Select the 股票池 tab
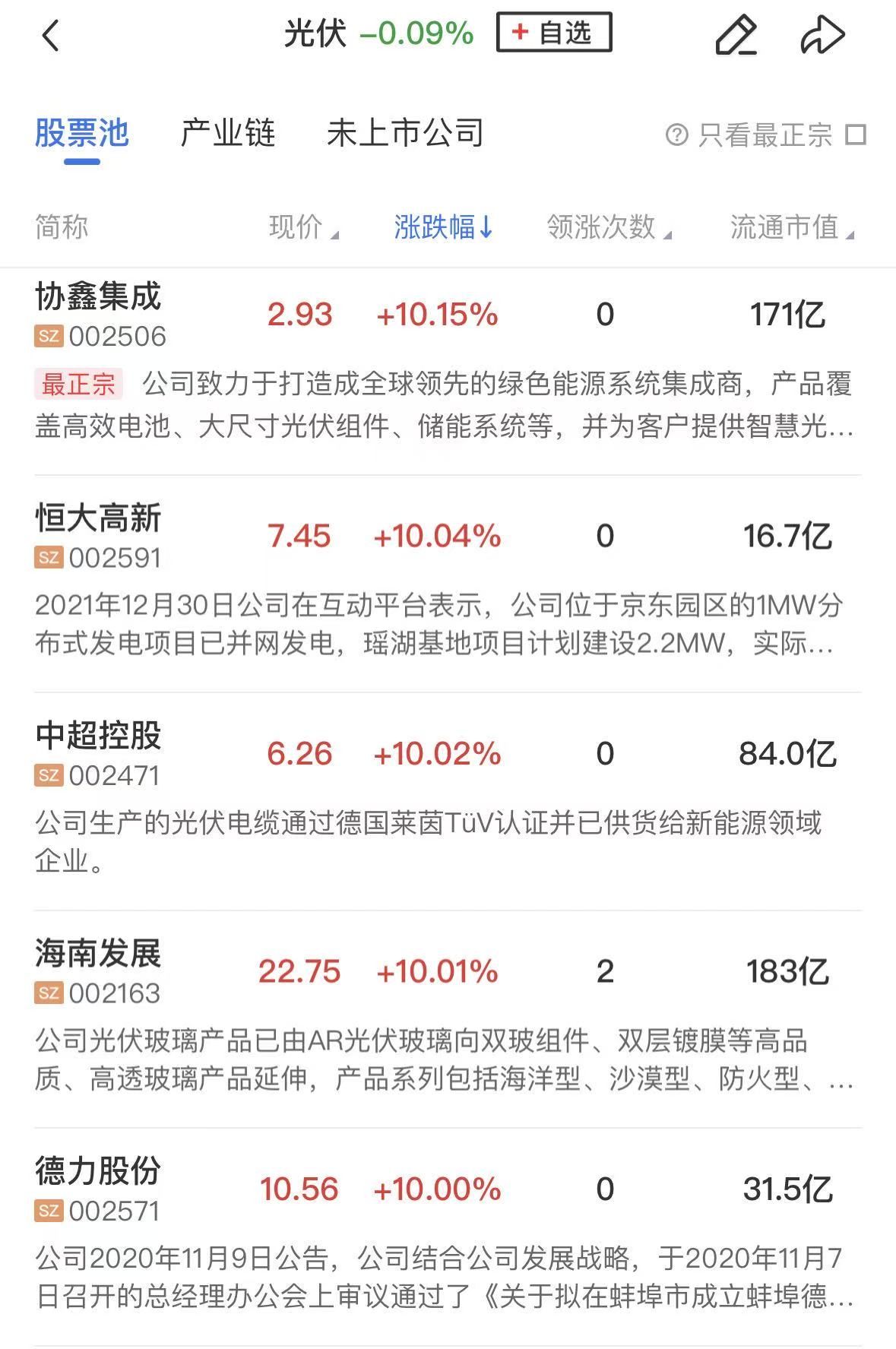Image resolution: width=896 pixels, height=1349 pixels. (x=82, y=134)
